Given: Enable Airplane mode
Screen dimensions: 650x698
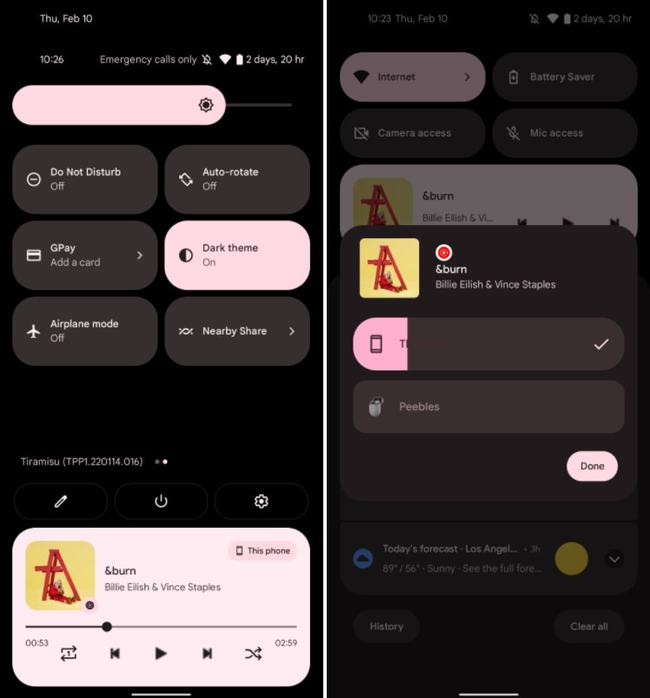Looking at the screenshot, I should (84, 331).
